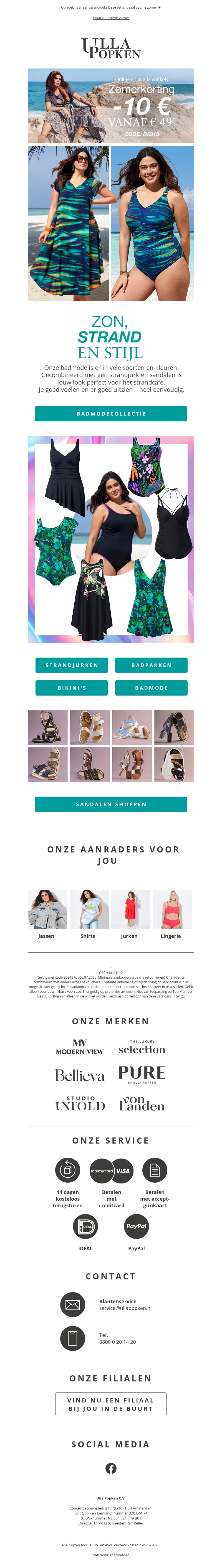Select the Badmode button
This screenshot has width=222, height=1568.
(151, 688)
